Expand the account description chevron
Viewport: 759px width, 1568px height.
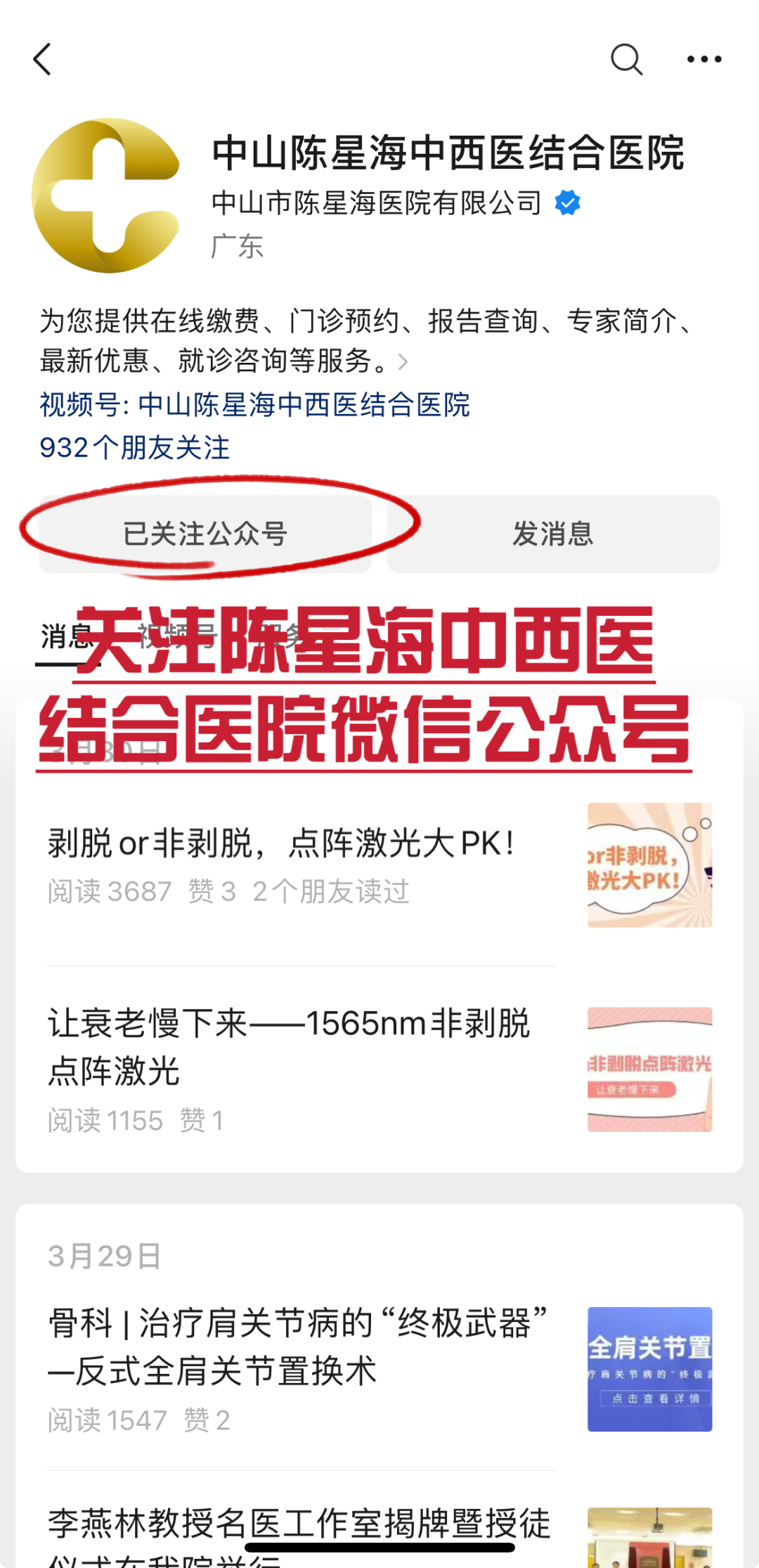tap(403, 362)
